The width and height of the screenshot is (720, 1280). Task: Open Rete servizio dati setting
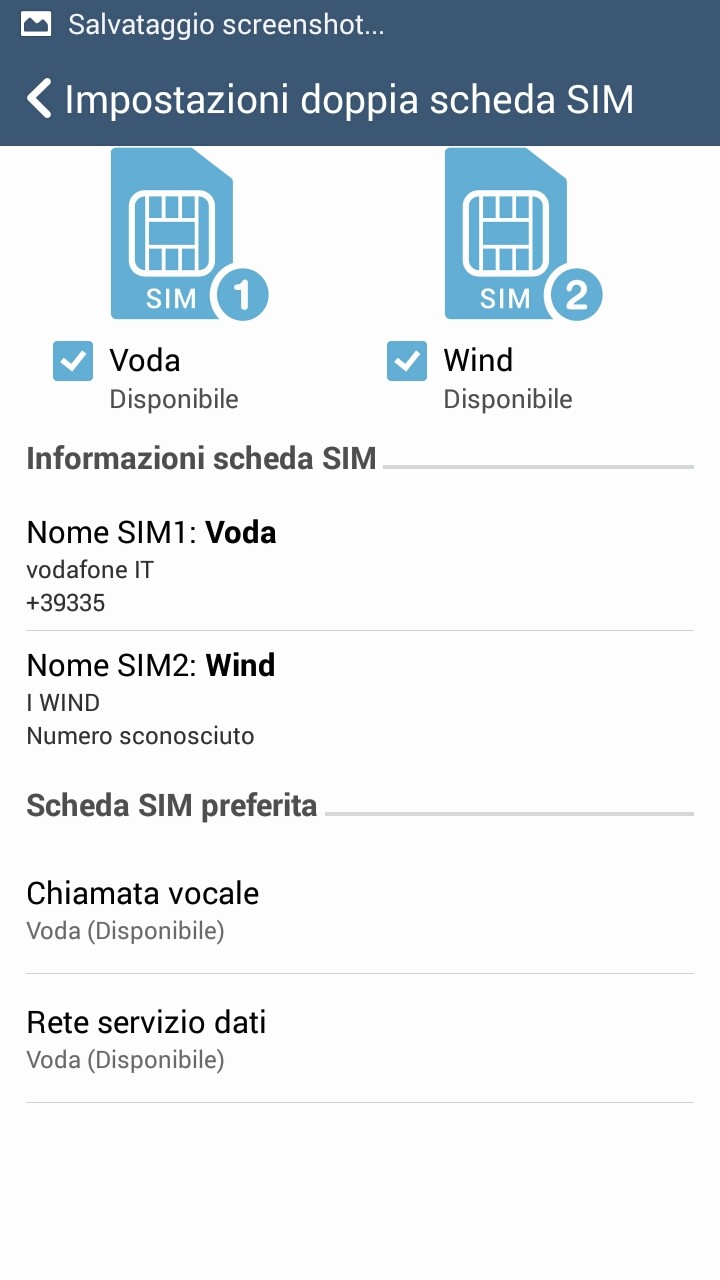(360, 1039)
